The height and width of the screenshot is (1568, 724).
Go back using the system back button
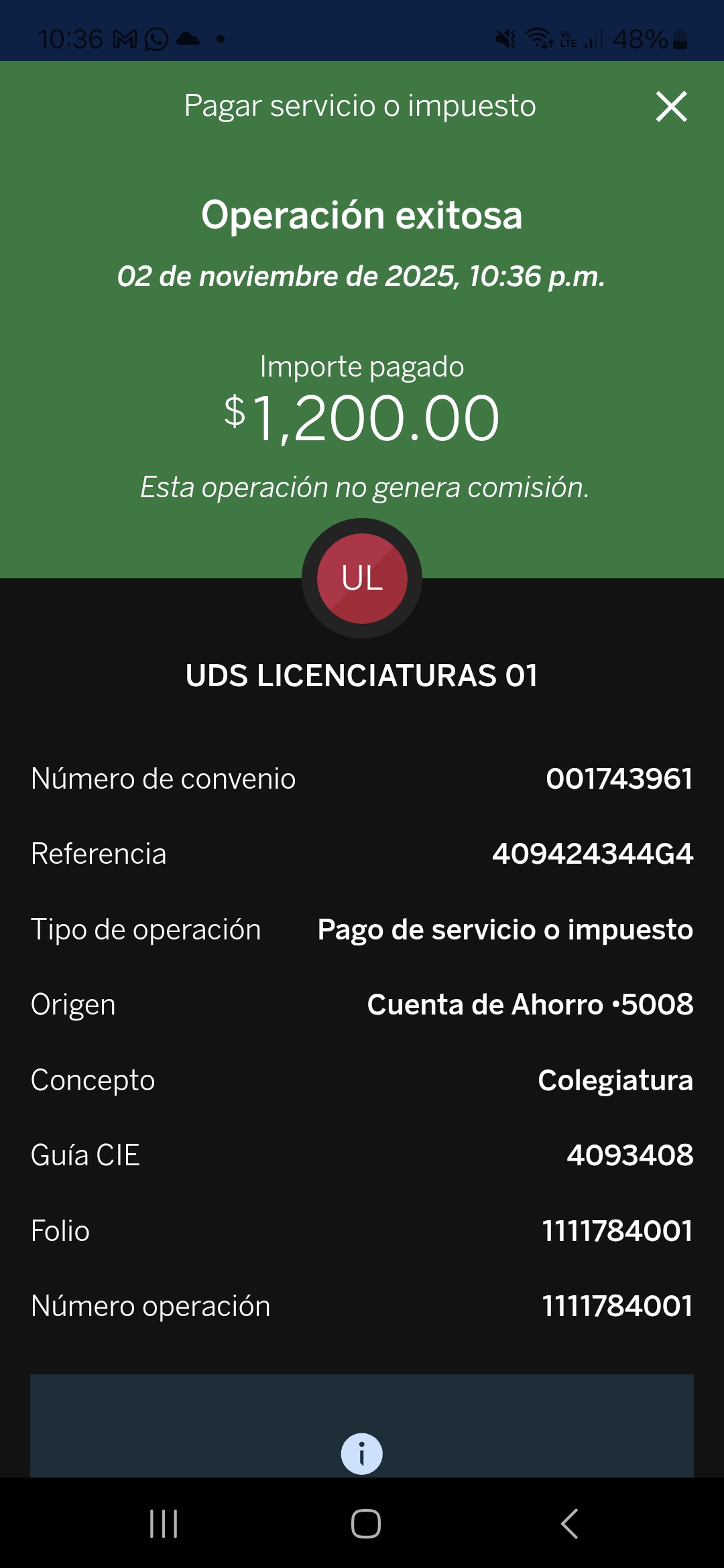pos(569,1524)
